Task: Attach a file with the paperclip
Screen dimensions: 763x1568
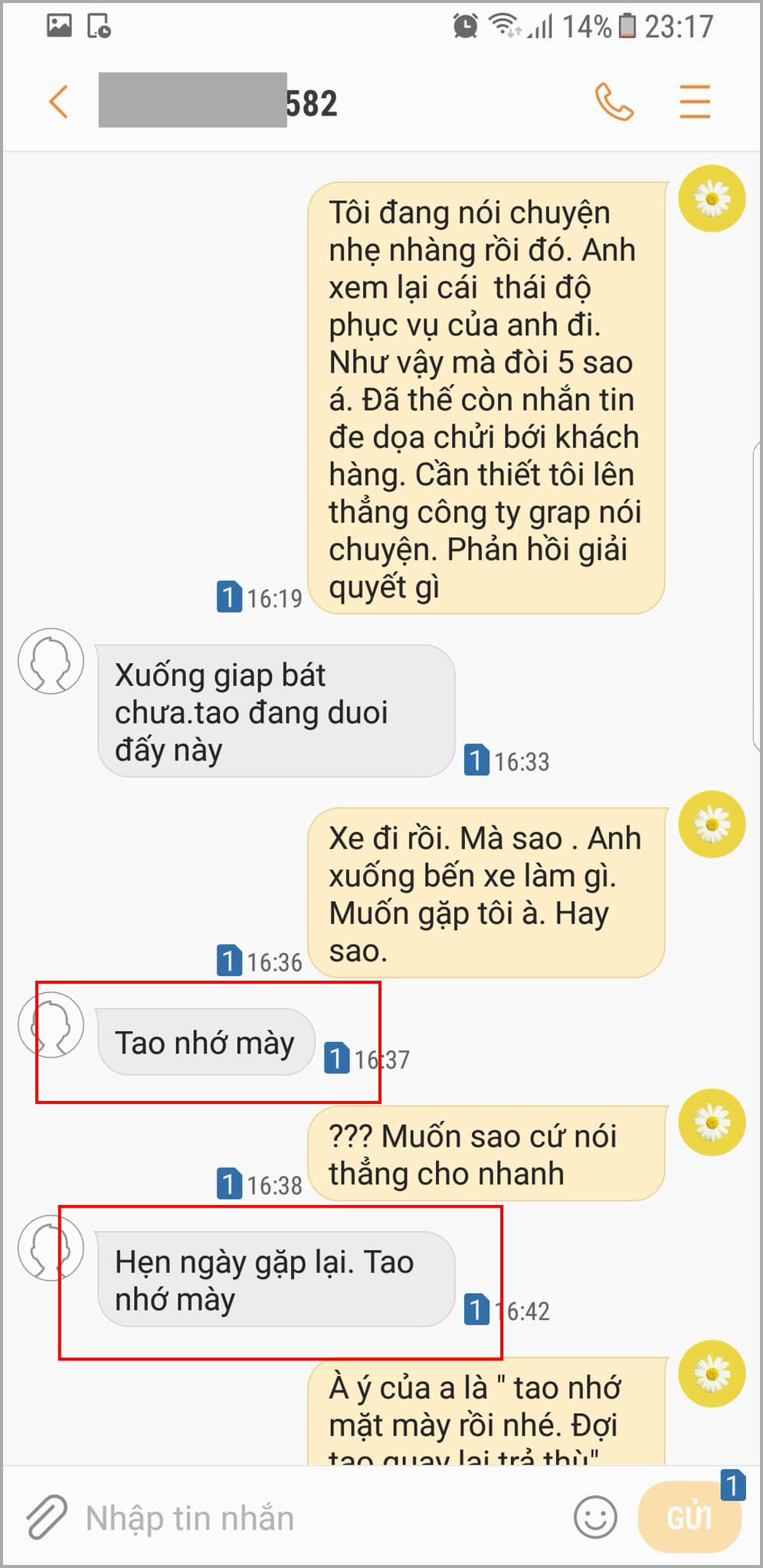Action: coord(47,1517)
